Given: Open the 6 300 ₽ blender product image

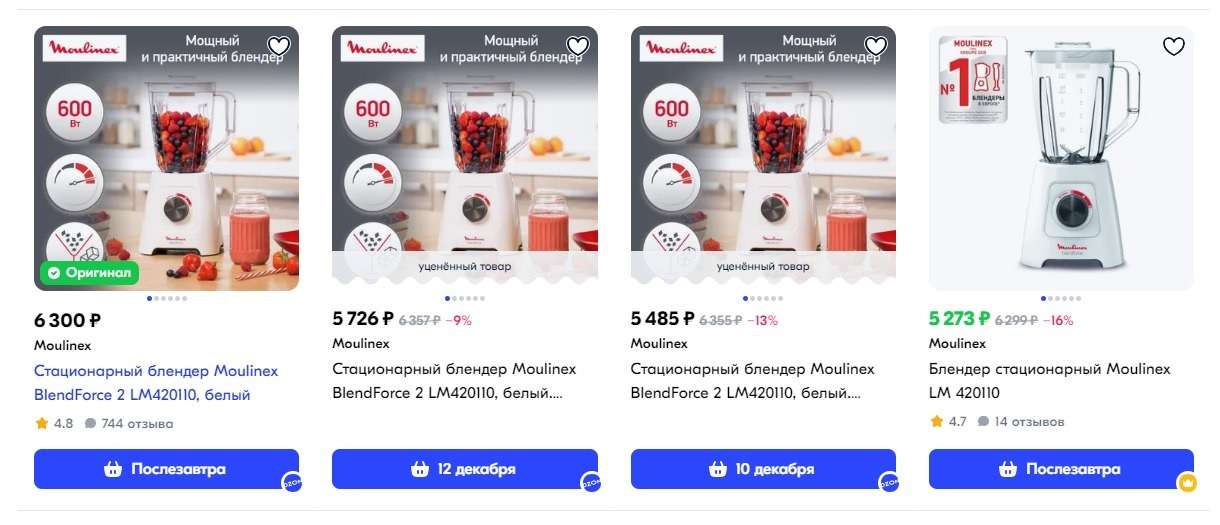Looking at the screenshot, I should coord(166,160).
